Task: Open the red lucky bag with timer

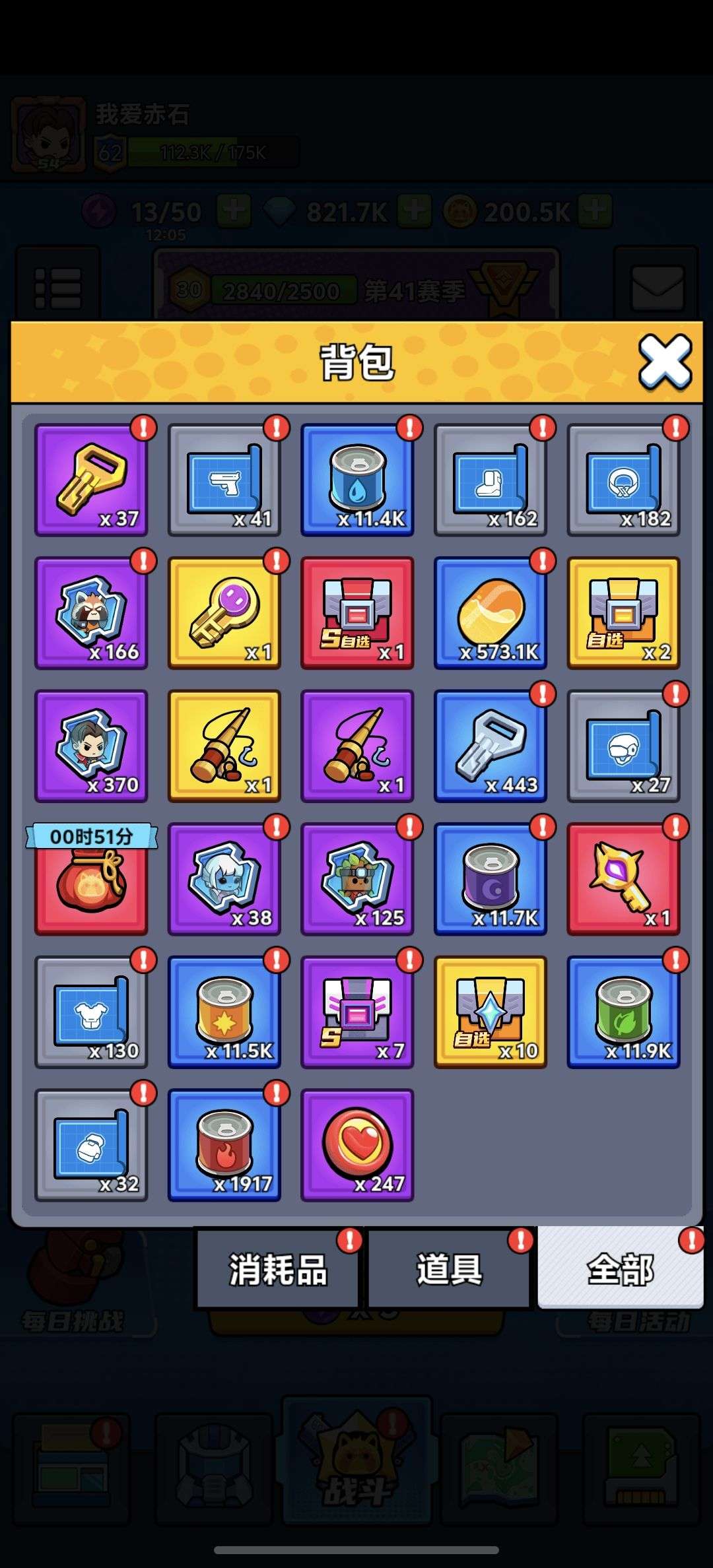Action: pos(91,881)
